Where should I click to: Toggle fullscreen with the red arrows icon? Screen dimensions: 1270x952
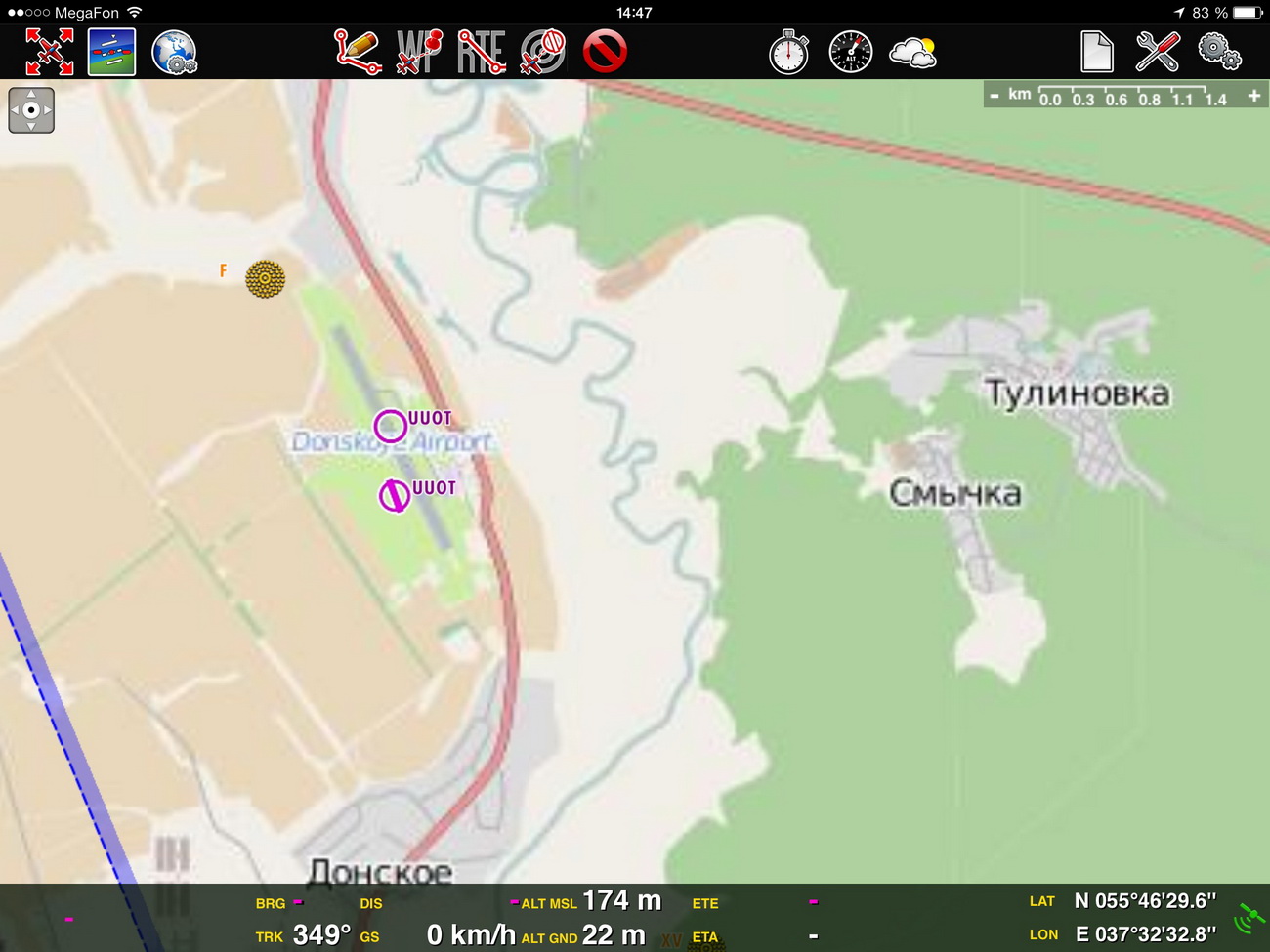50,52
